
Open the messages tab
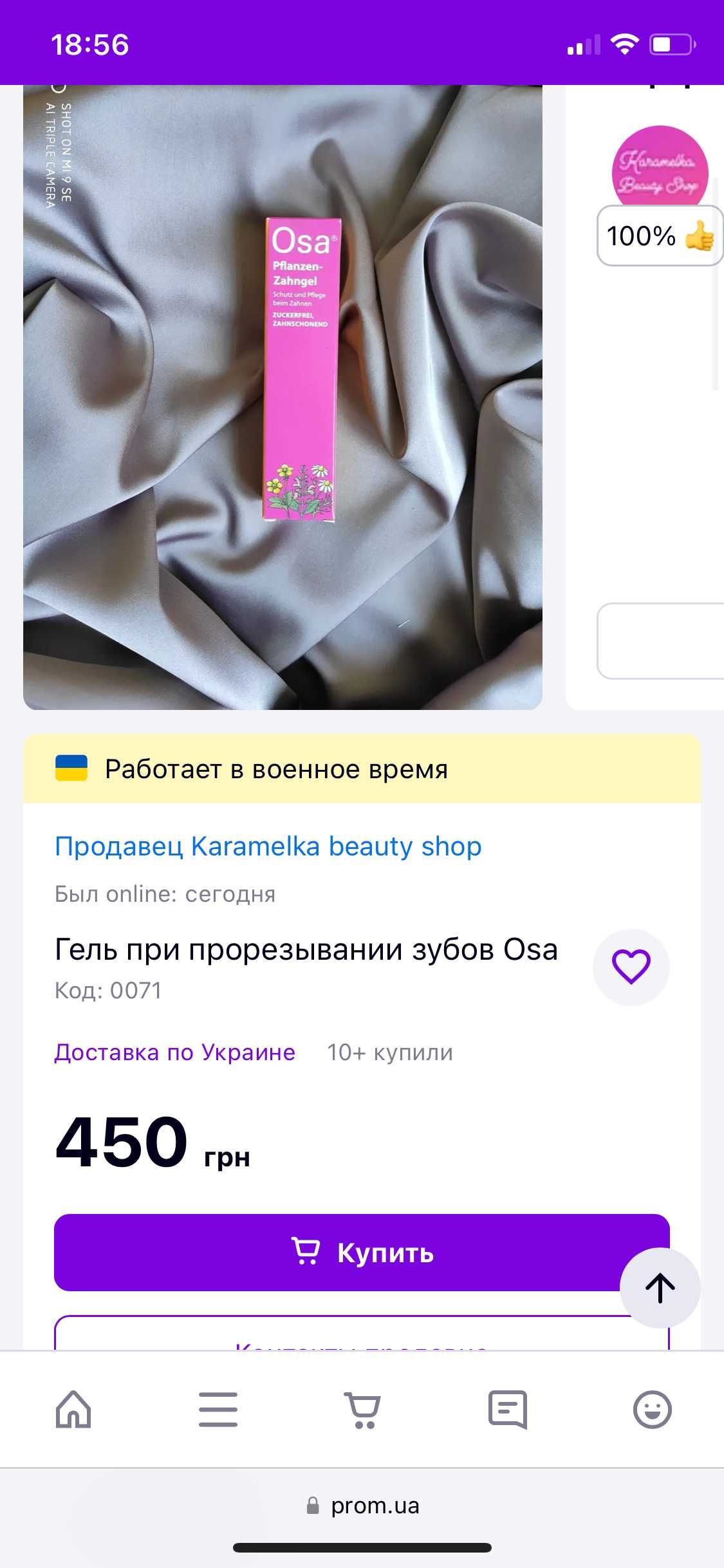[x=508, y=1409]
